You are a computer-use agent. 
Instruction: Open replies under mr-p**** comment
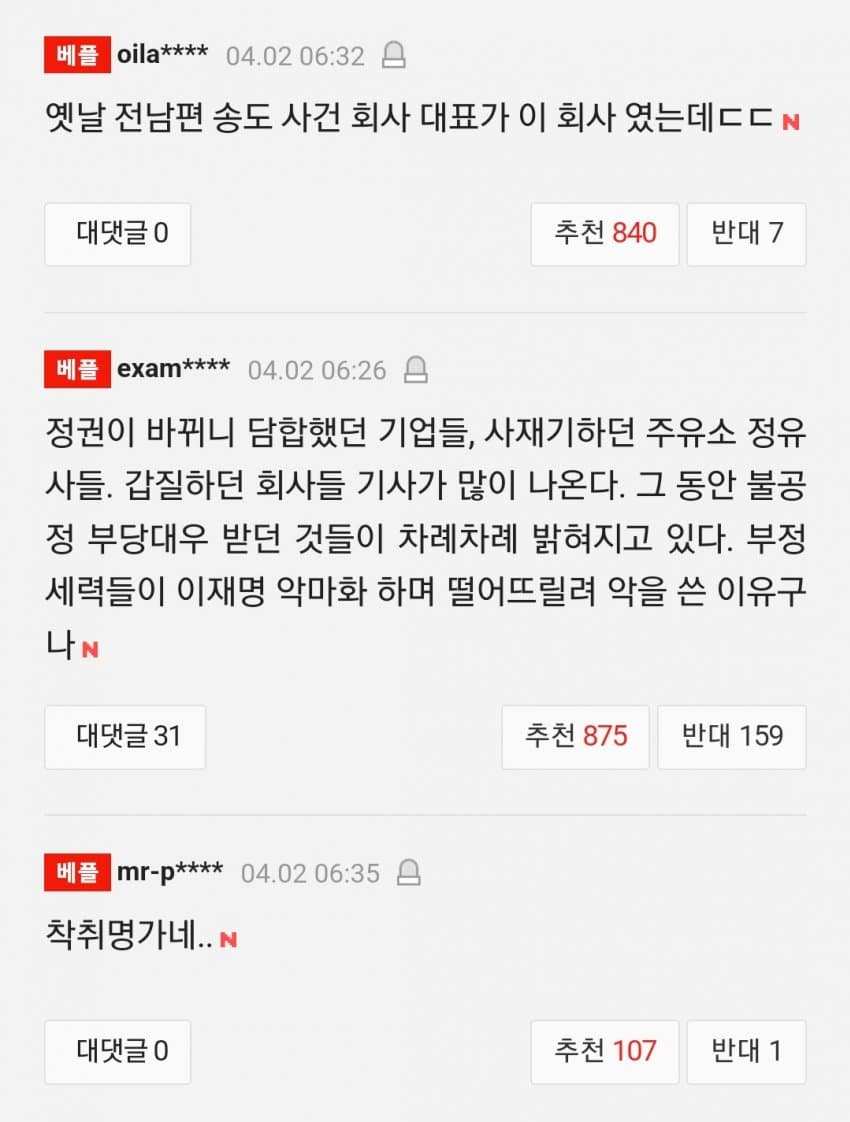[118, 1052]
